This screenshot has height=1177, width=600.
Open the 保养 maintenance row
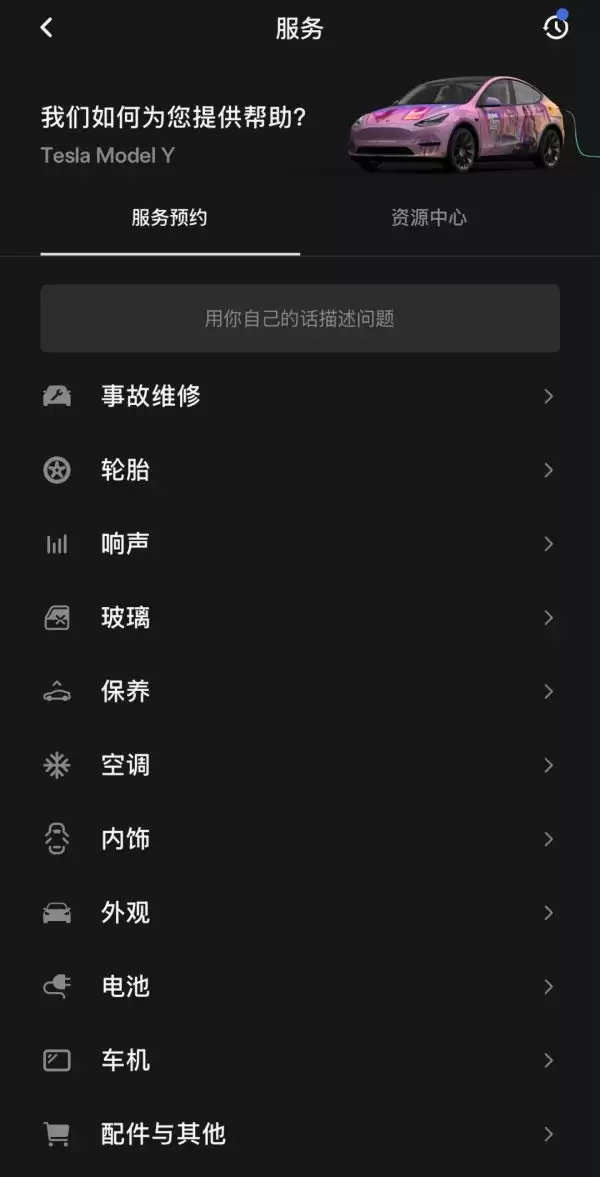point(300,692)
